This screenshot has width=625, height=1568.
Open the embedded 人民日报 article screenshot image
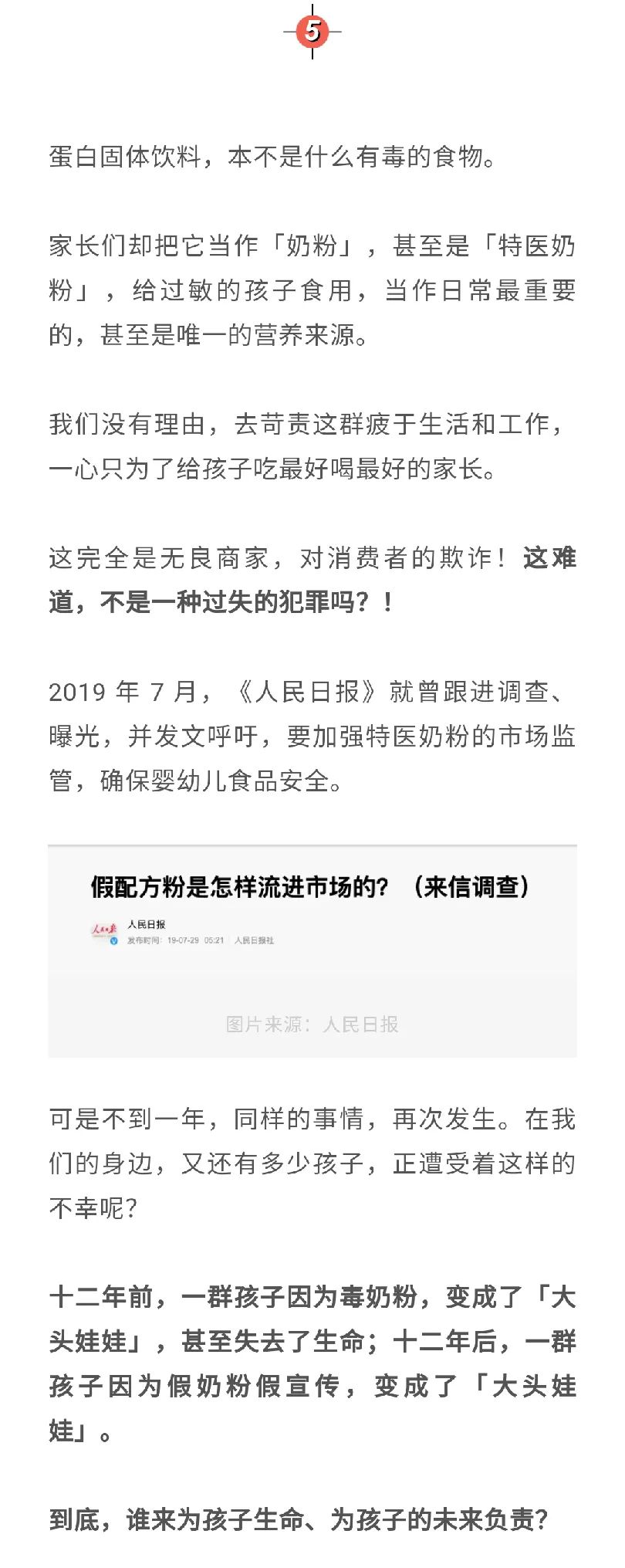(x=312, y=919)
